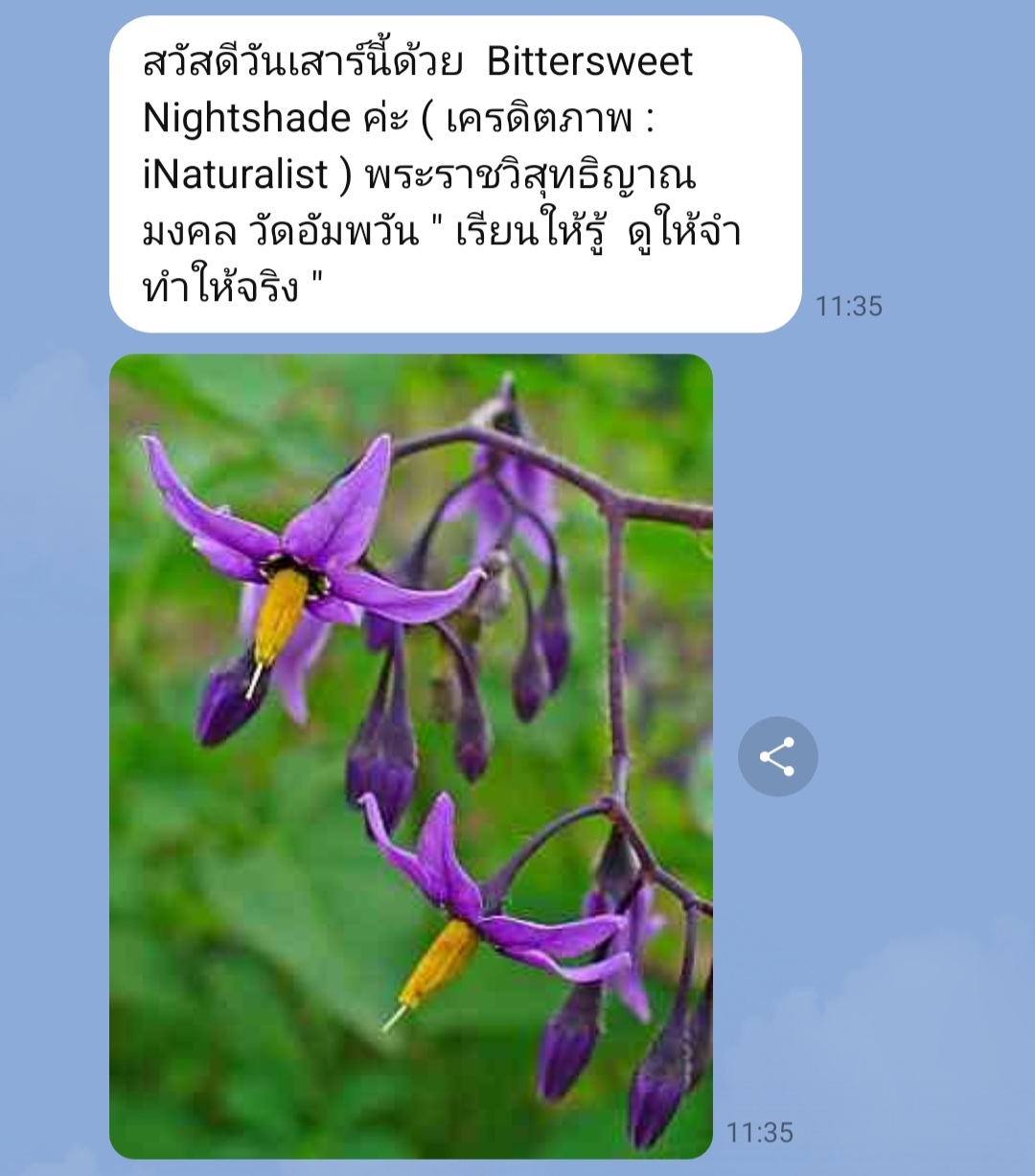Image resolution: width=1035 pixels, height=1176 pixels.
Task: Open the purple flower photo message
Action: click(x=411, y=755)
